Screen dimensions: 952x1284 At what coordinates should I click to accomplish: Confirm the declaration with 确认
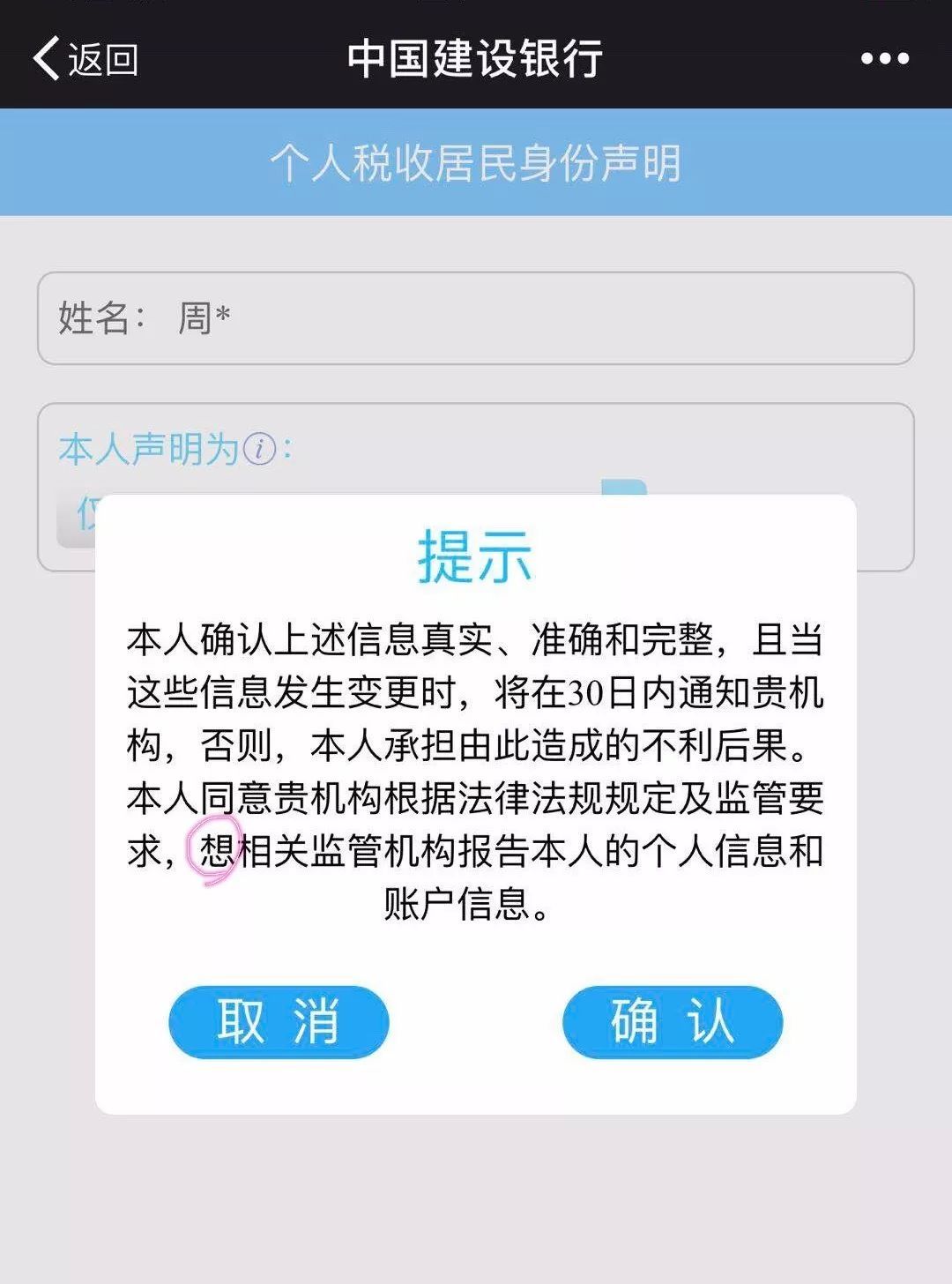pos(673,1022)
